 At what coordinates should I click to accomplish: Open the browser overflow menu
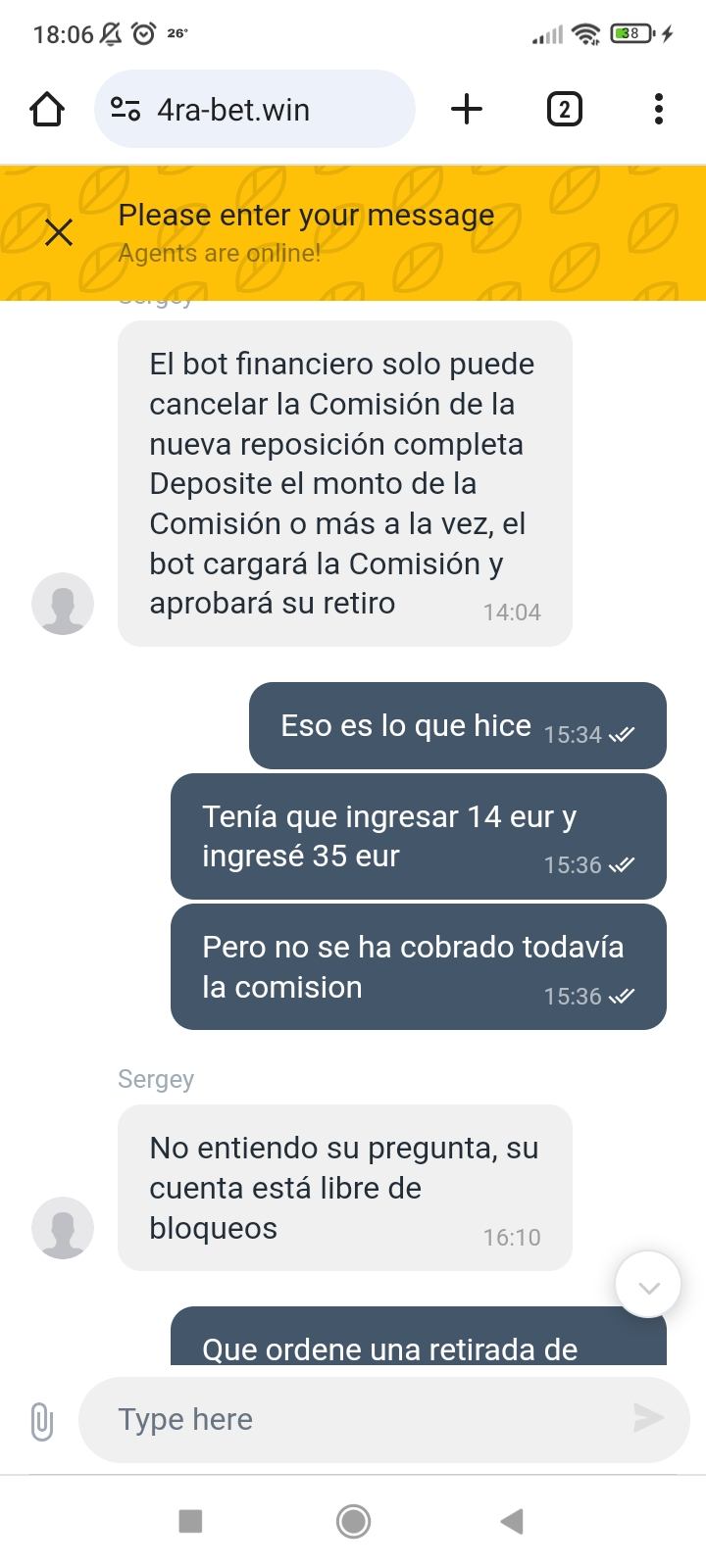click(658, 109)
